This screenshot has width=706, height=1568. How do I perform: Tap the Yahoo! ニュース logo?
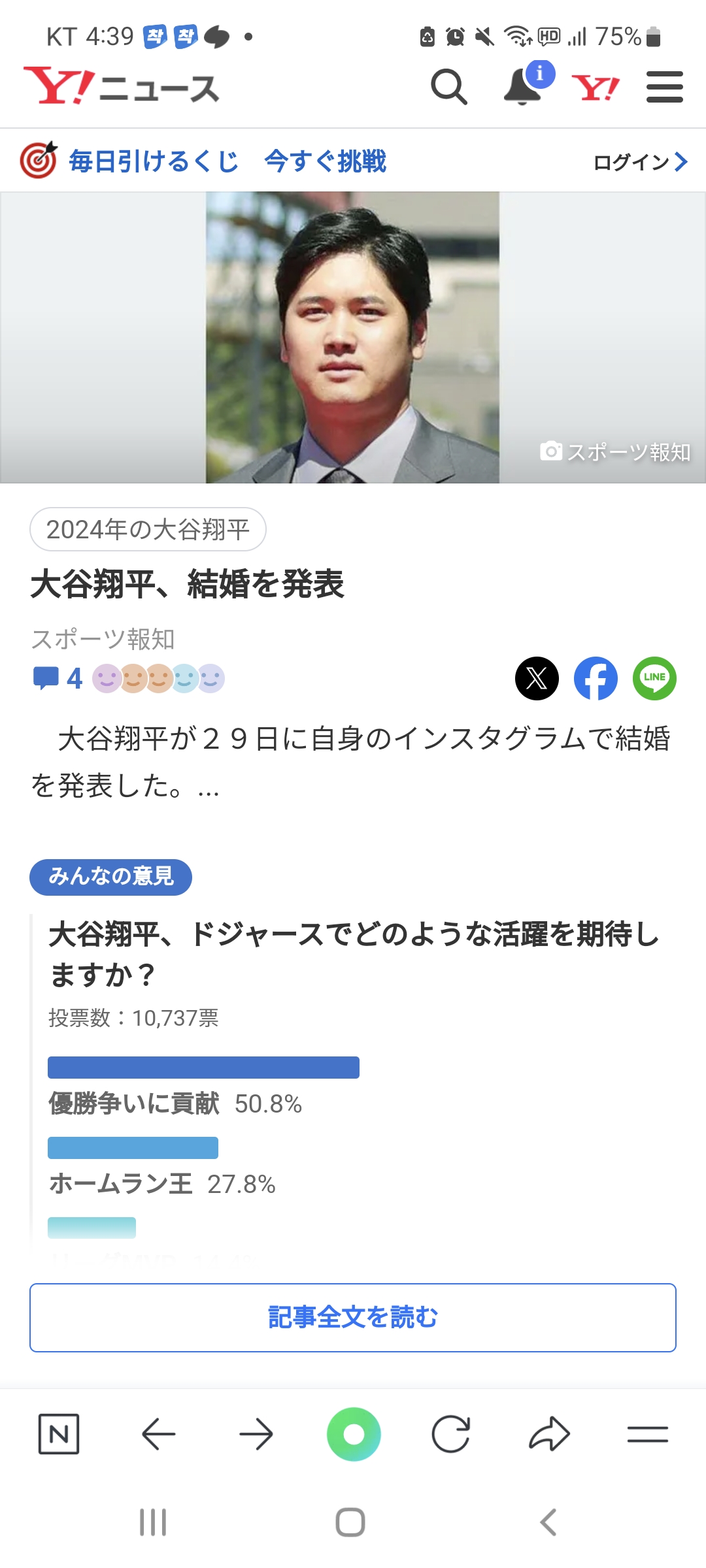pyautogui.click(x=122, y=87)
